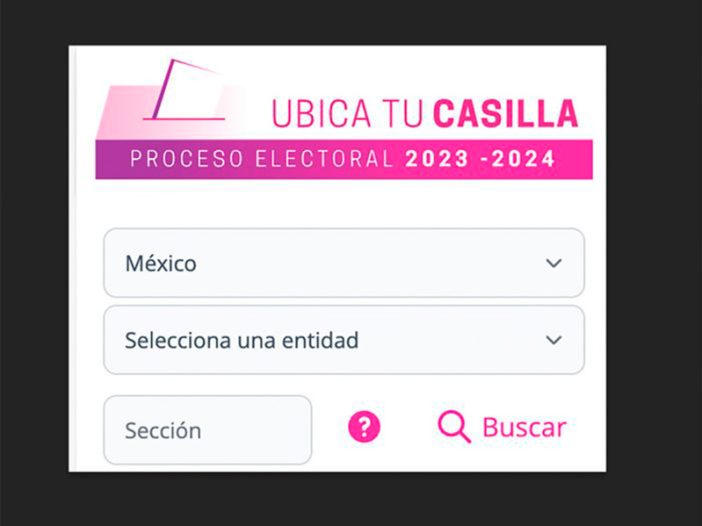Focus the Sección input field
This screenshot has width=702, height=526.
207,430
